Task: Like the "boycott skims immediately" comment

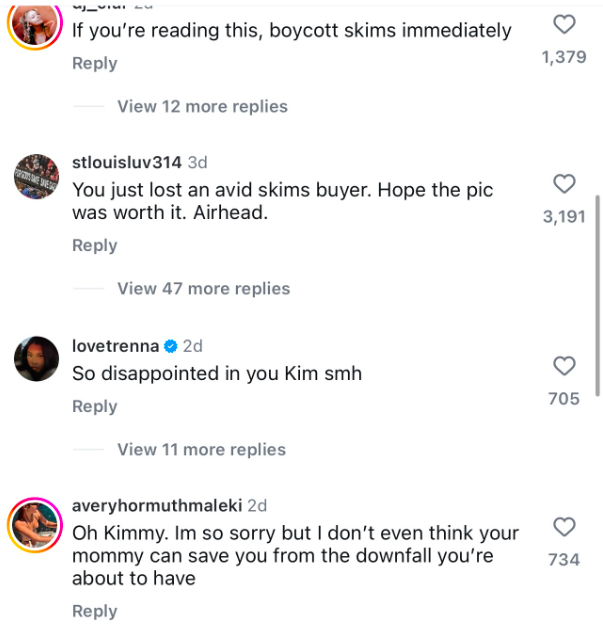Action: pos(564,24)
